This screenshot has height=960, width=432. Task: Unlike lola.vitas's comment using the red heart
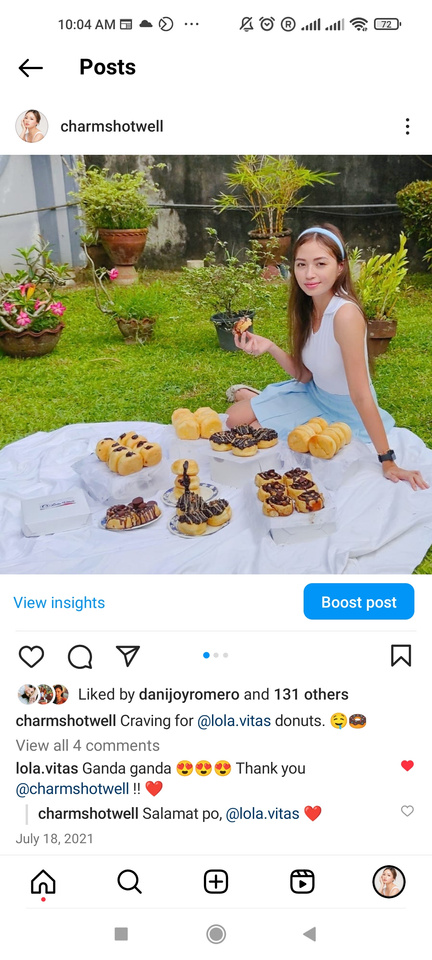pos(407,765)
